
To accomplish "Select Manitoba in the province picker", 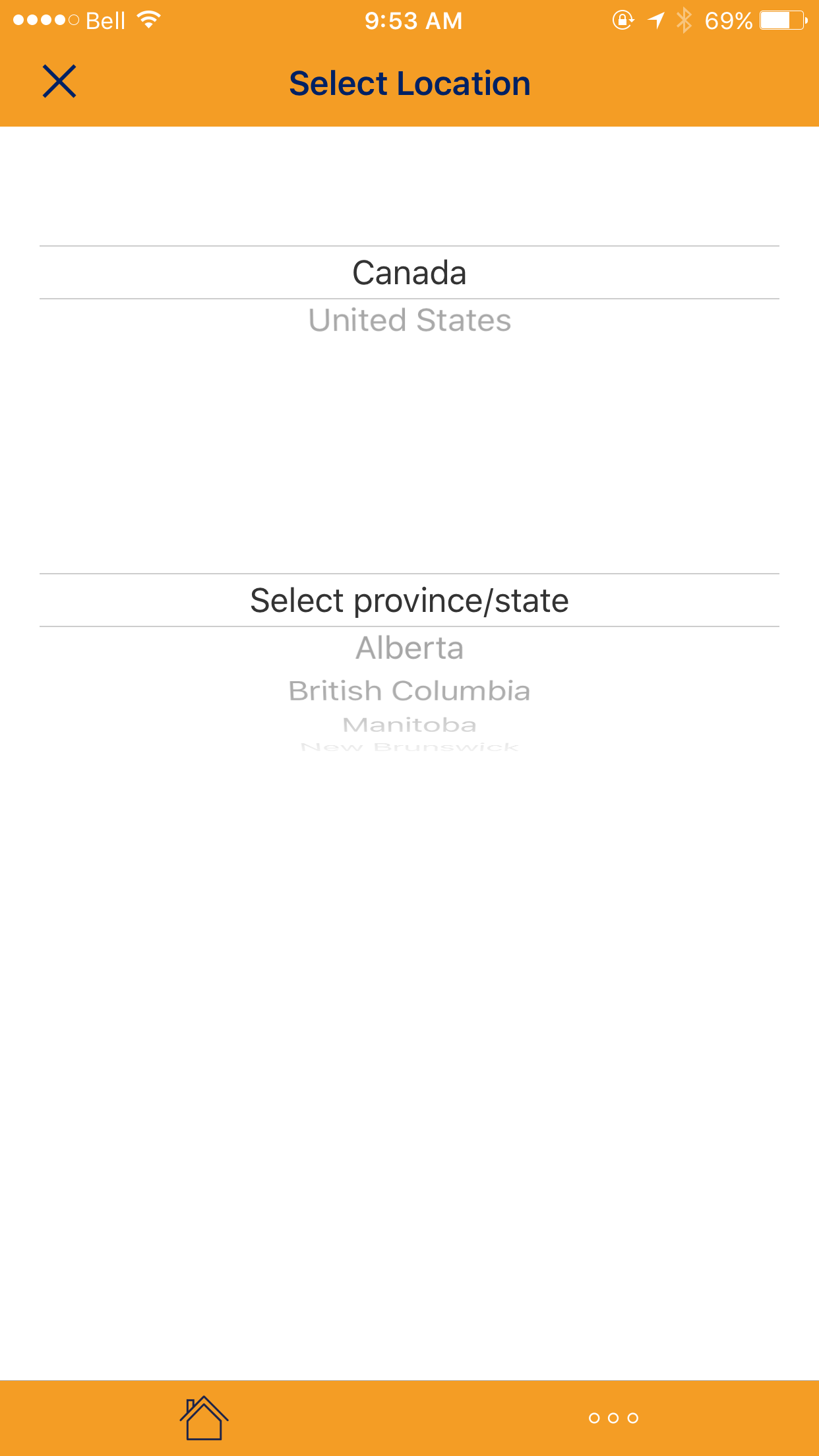I will 409,725.
